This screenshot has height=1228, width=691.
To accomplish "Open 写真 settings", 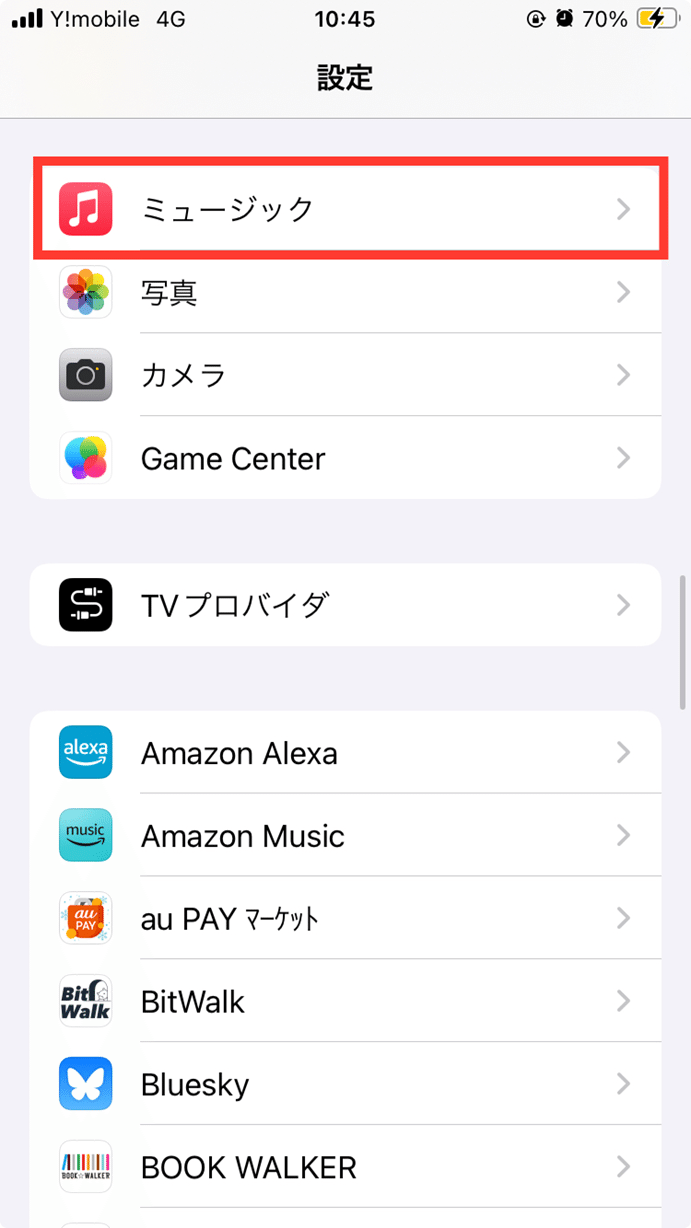I will click(346, 292).
